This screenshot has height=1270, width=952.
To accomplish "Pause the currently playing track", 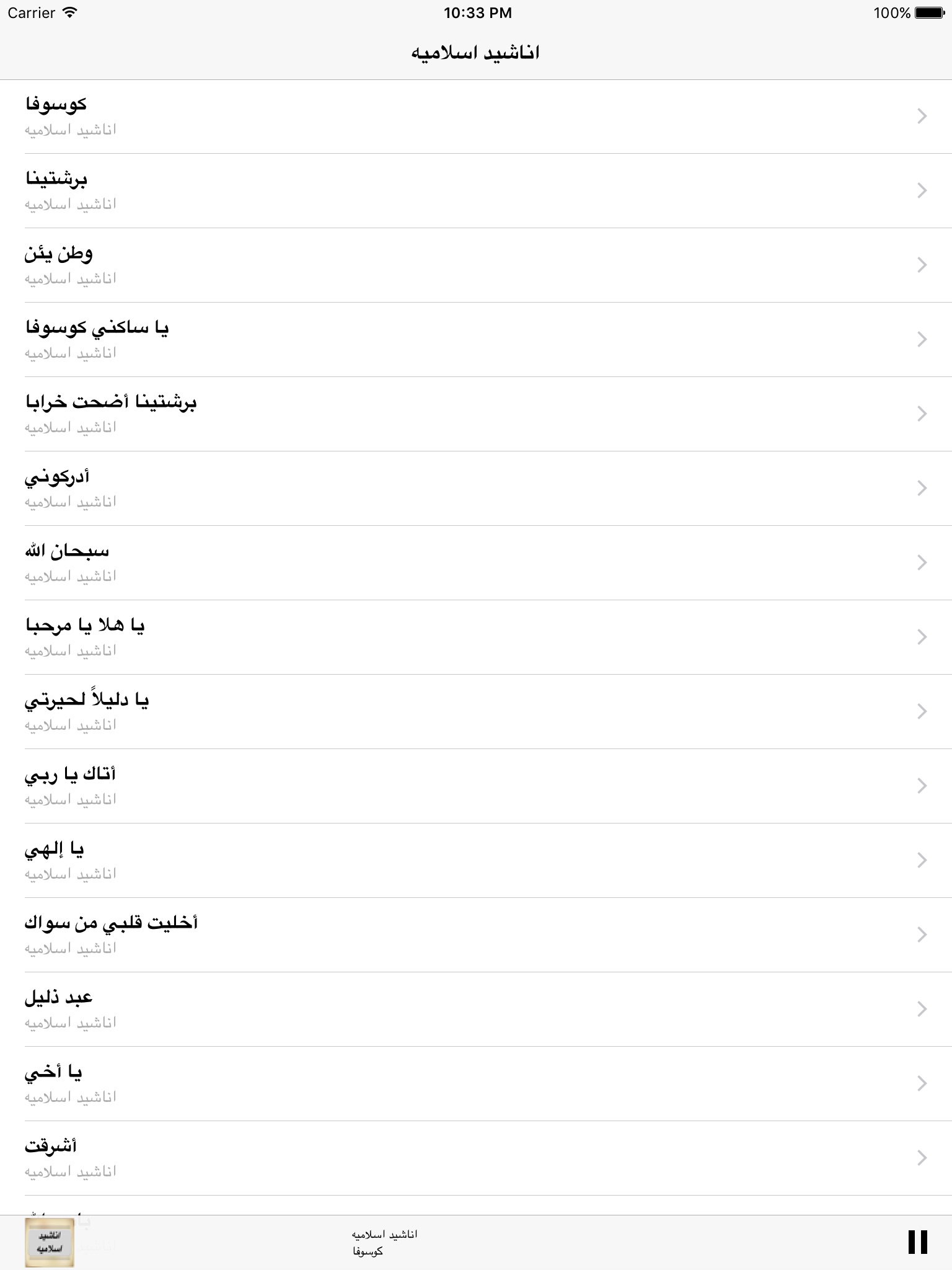I will [917, 1242].
